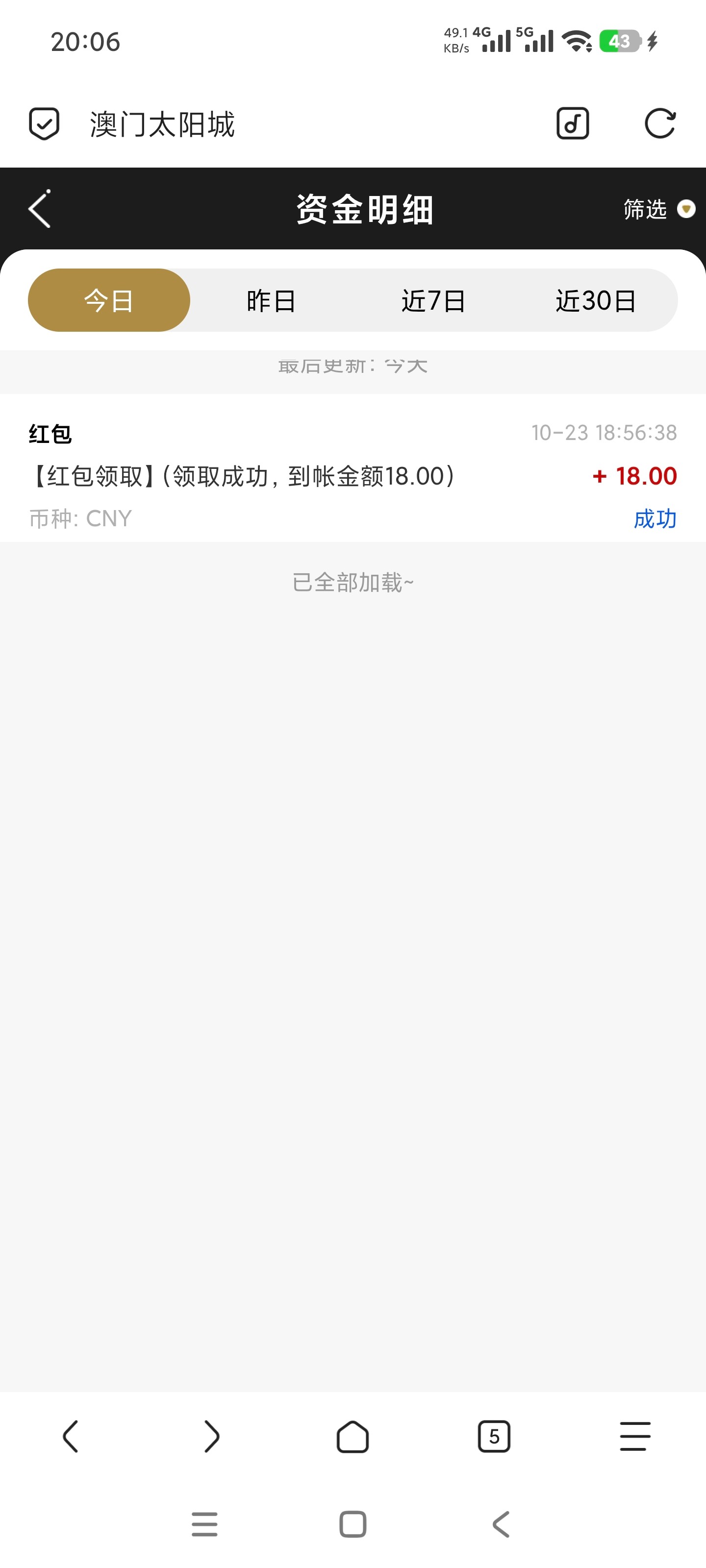706x1568 pixels.
Task: Tap the system home button
Action: [353, 1524]
